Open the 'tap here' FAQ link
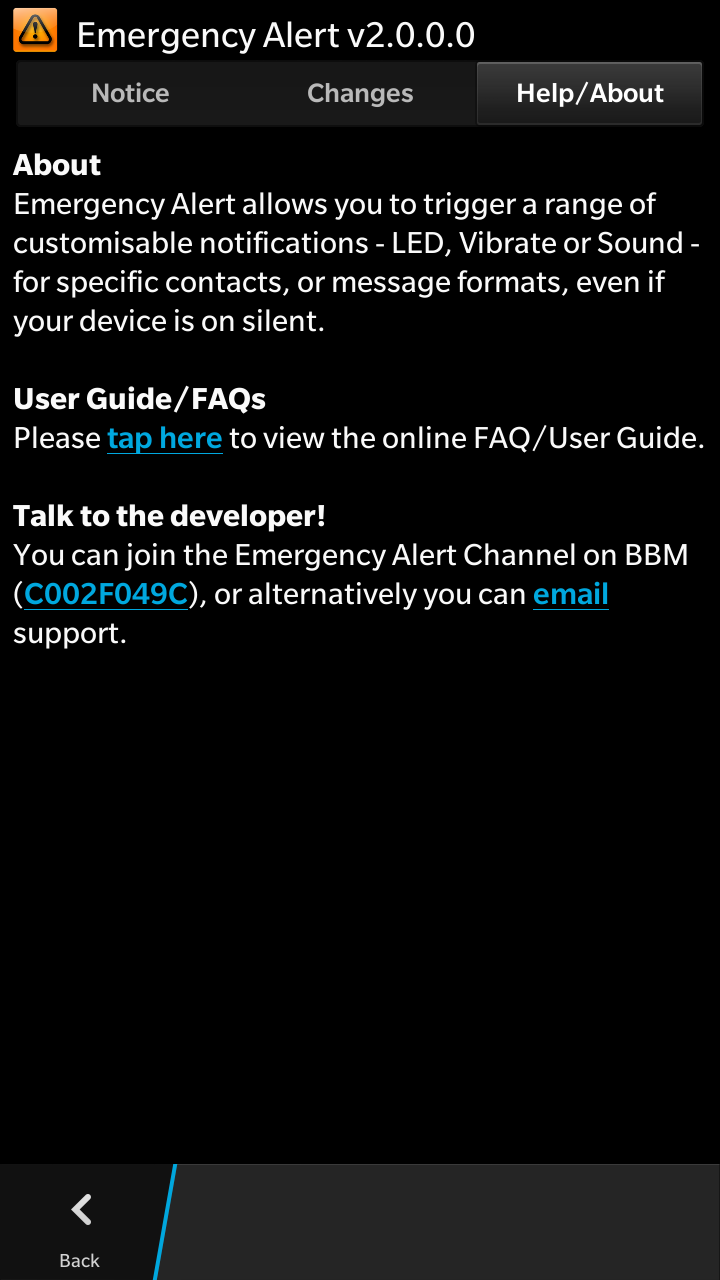 165,438
